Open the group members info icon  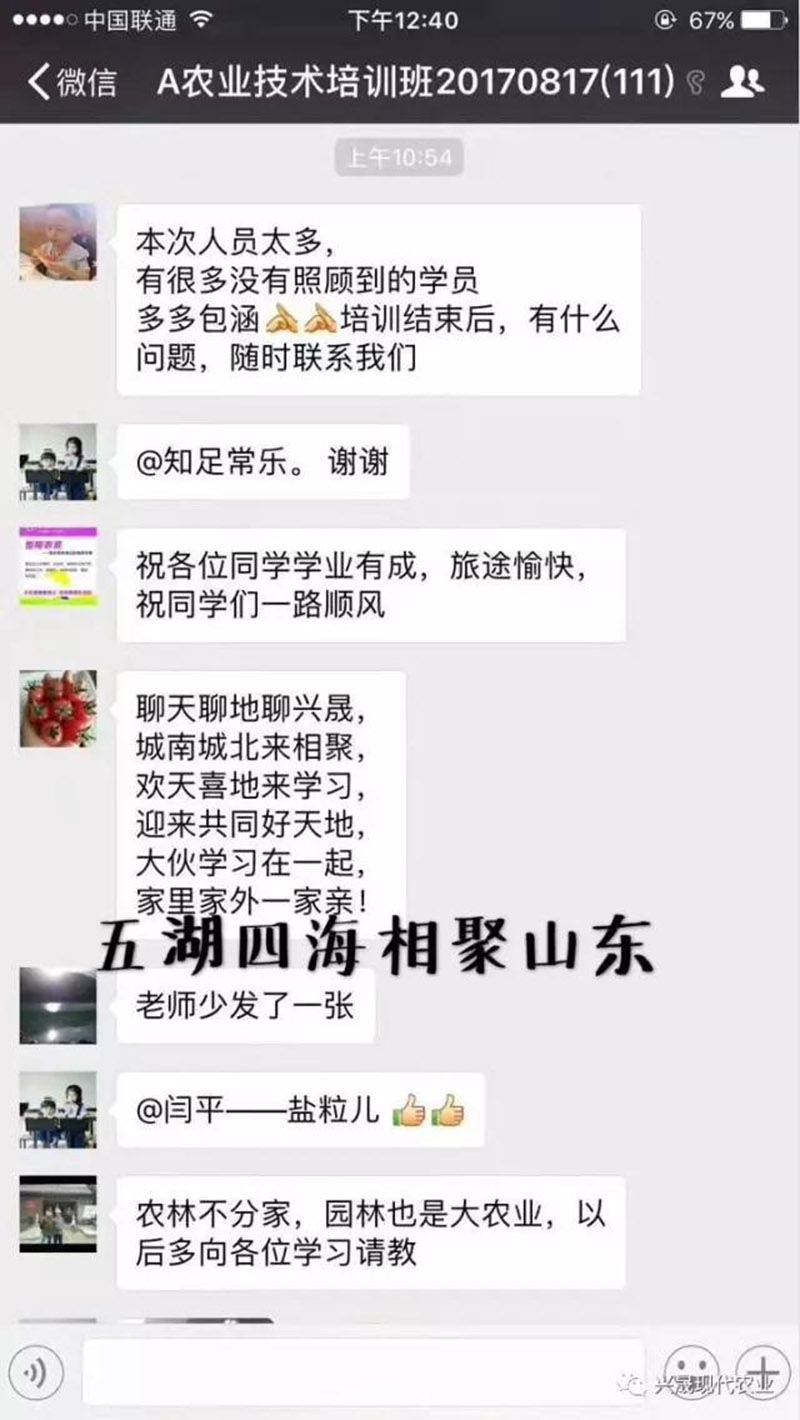(x=741, y=82)
